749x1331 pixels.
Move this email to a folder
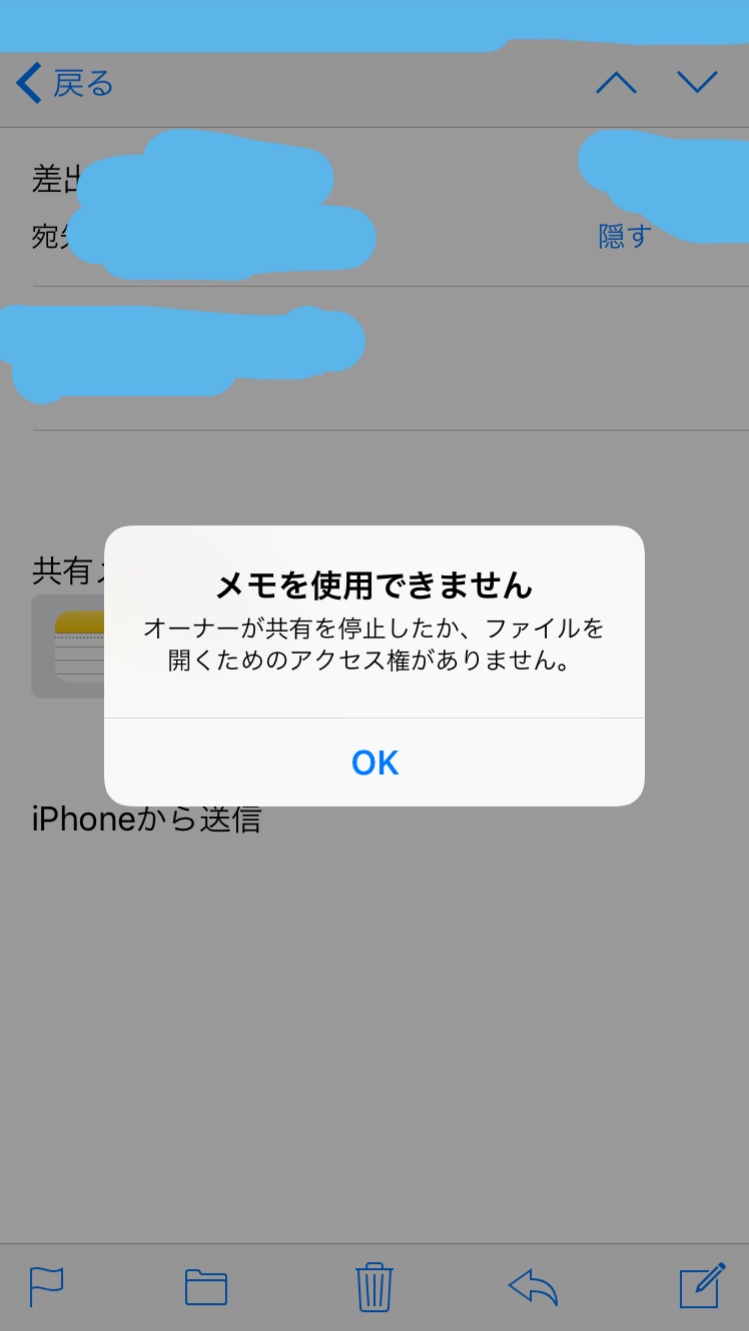pyautogui.click(x=206, y=1286)
